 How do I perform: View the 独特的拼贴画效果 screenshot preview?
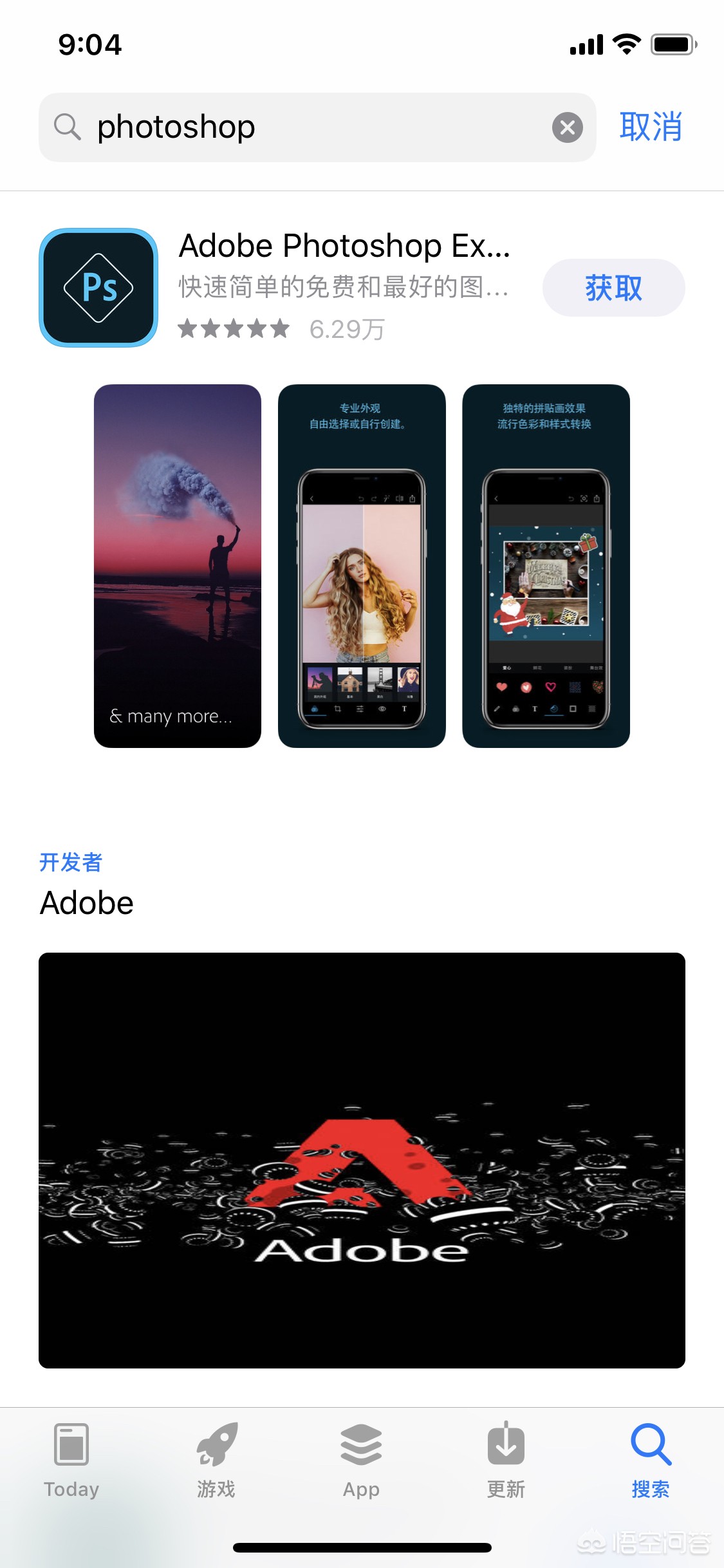tap(546, 566)
